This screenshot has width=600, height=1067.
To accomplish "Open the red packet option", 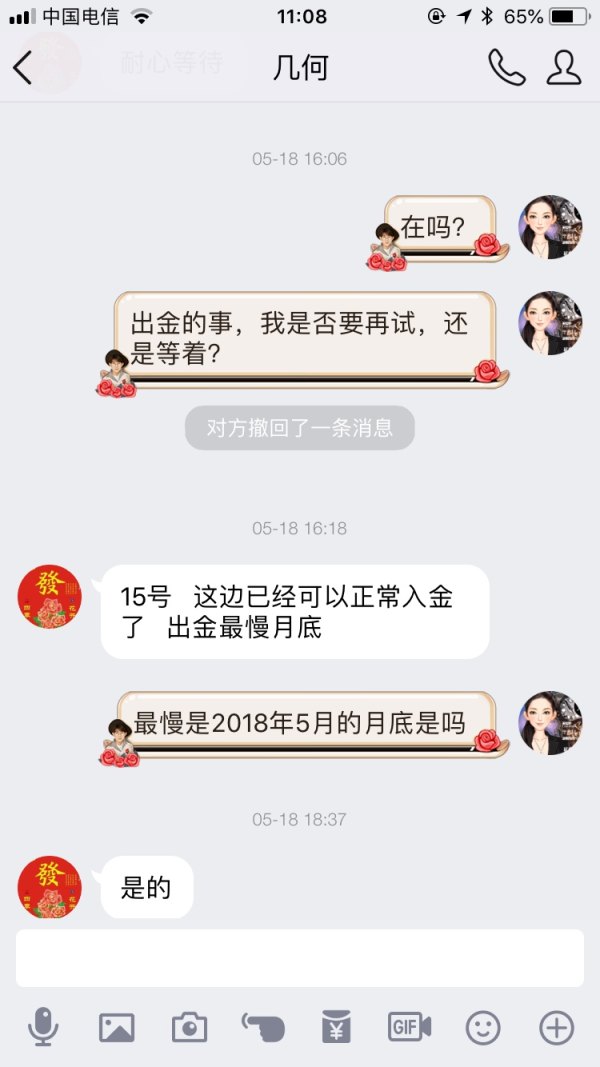I will click(336, 1027).
